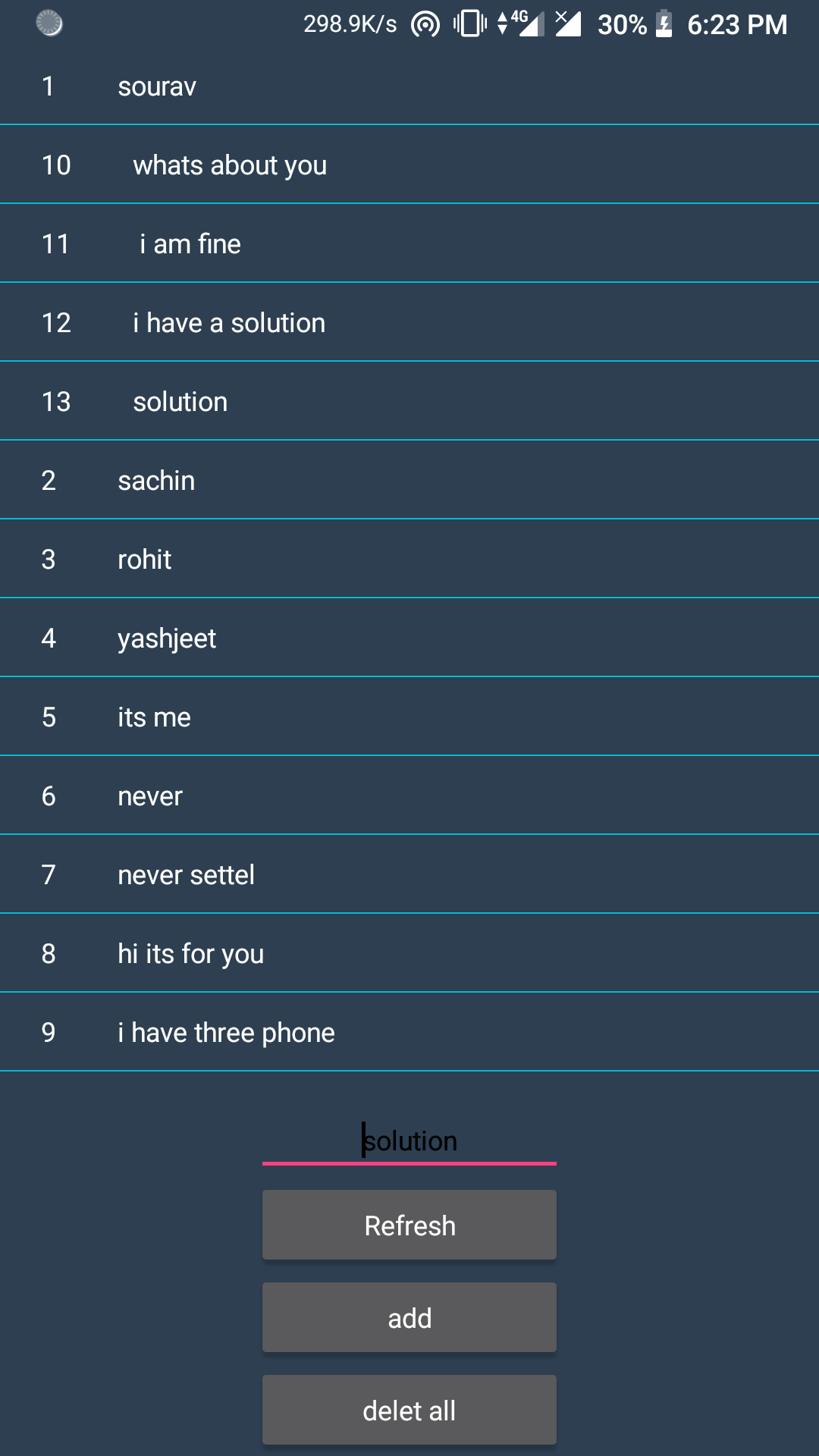Select the sachin row
Viewport: 819px width, 1456px height.
tap(409, 481)
